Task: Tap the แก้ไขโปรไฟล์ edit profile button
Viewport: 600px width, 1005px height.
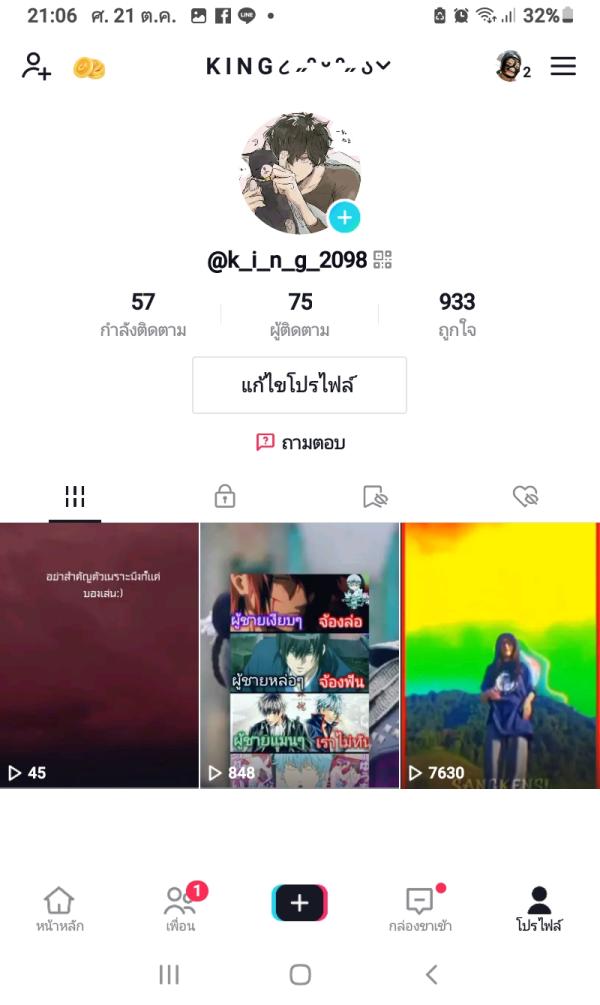Action: [x=299, y=385]
